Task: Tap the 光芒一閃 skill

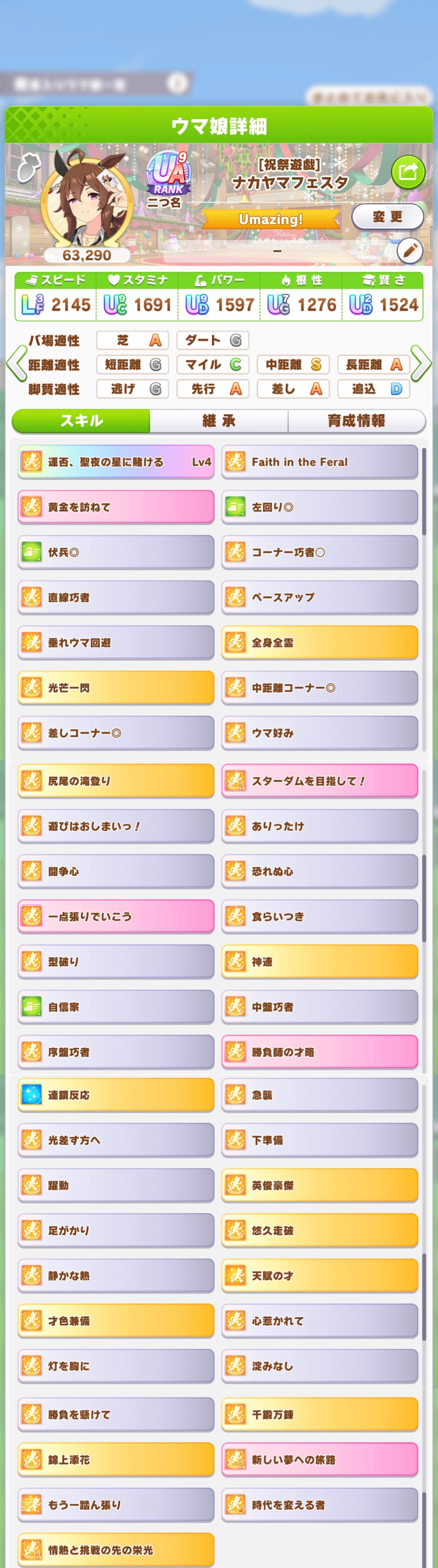Action: tap(116, 688)
